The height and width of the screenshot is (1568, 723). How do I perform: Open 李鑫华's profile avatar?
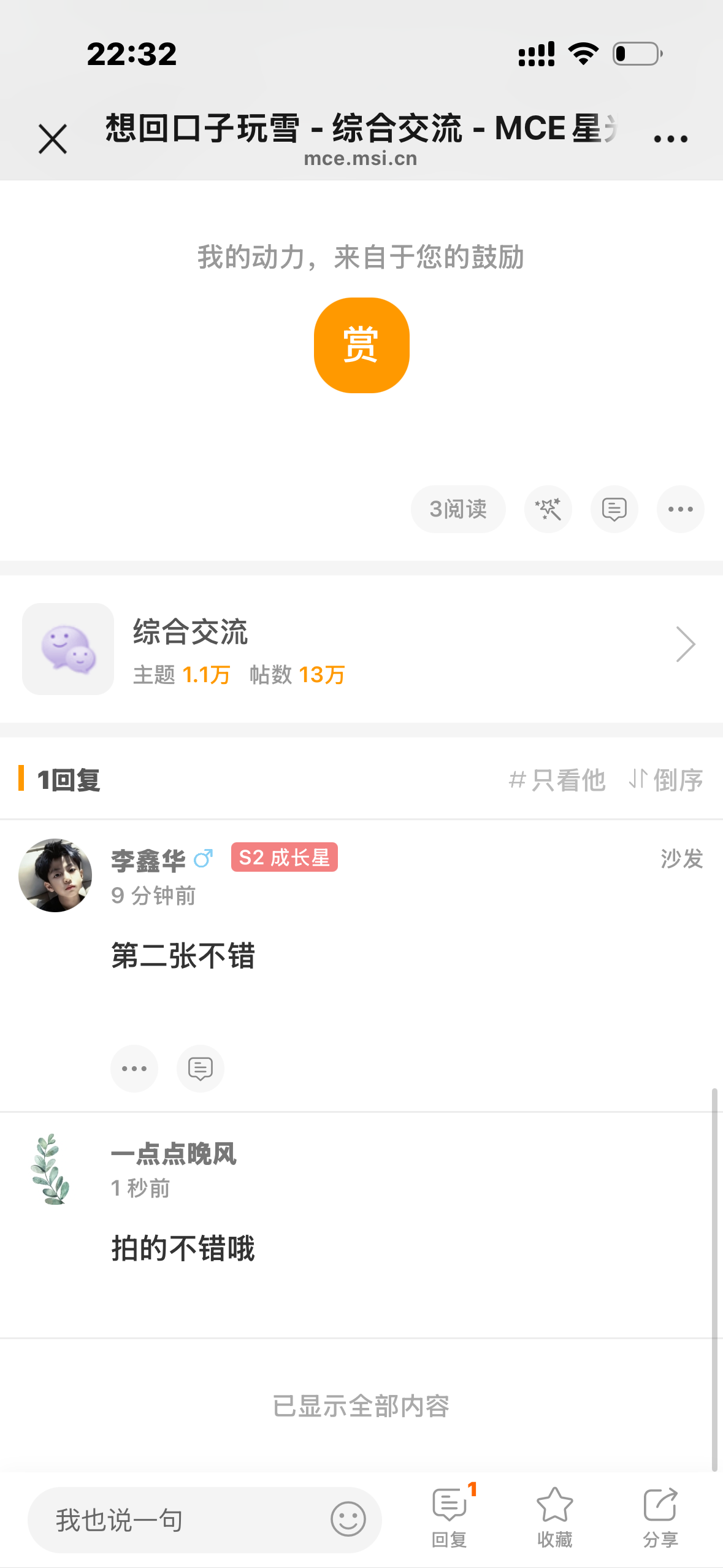click(55, 875)
